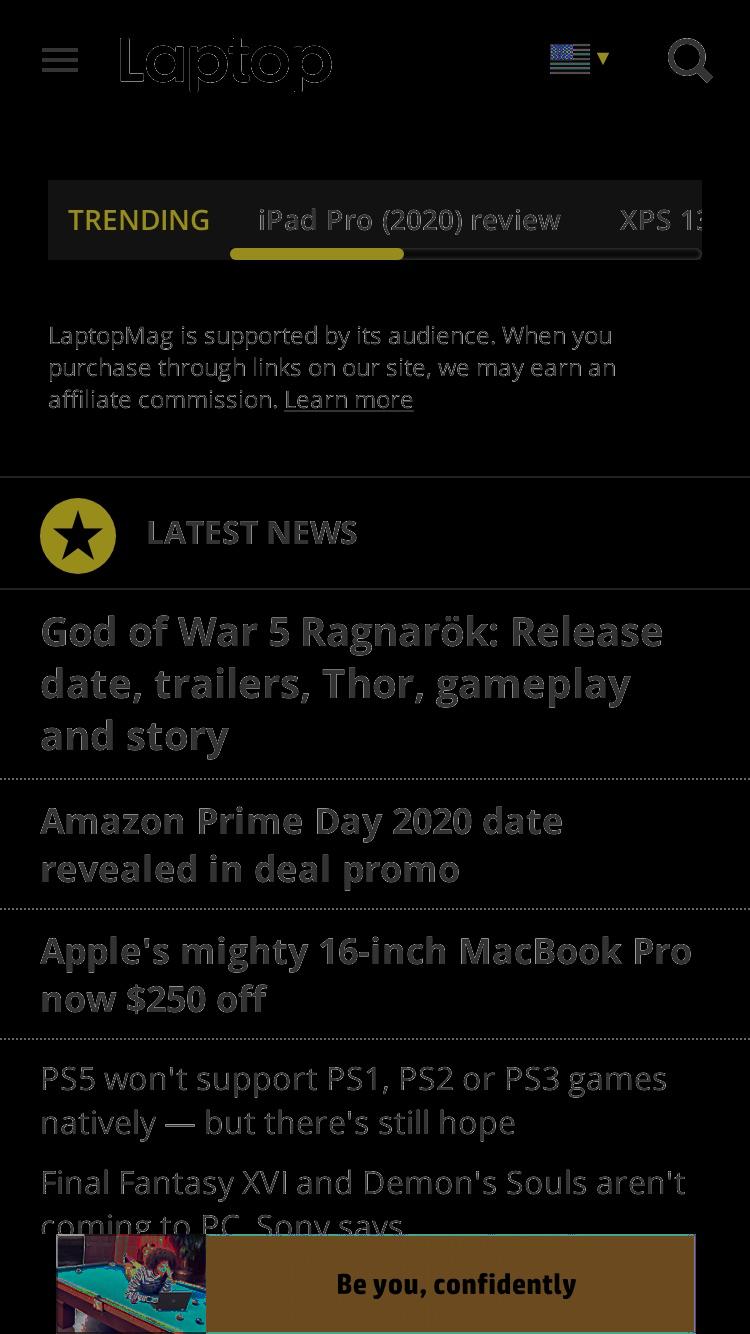Viewport: 750px width, 1334px height.
Task: Open the 16-inch MacBook Pro $250 off article
Action: click(x=366, y=975)
